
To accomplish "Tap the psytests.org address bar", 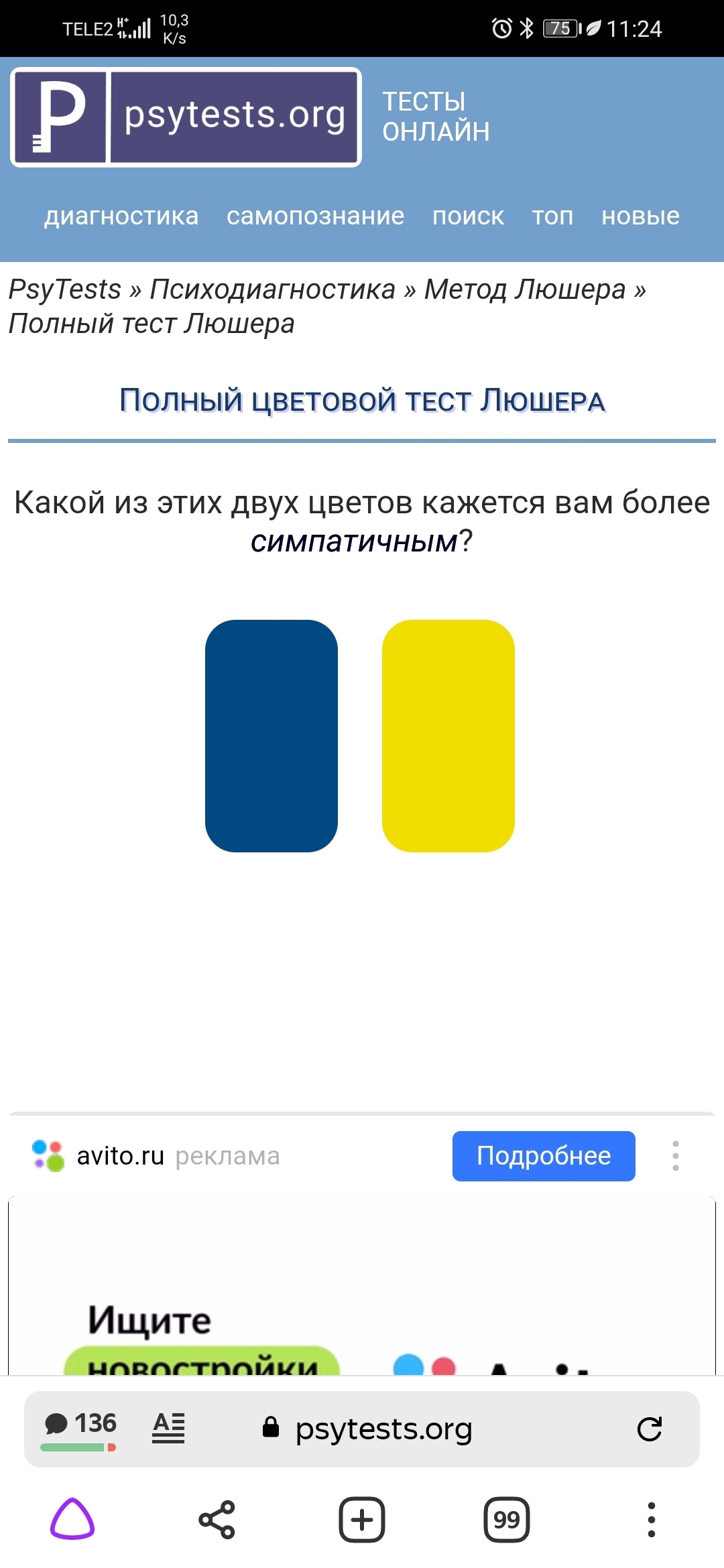I will click(383, 1429).
